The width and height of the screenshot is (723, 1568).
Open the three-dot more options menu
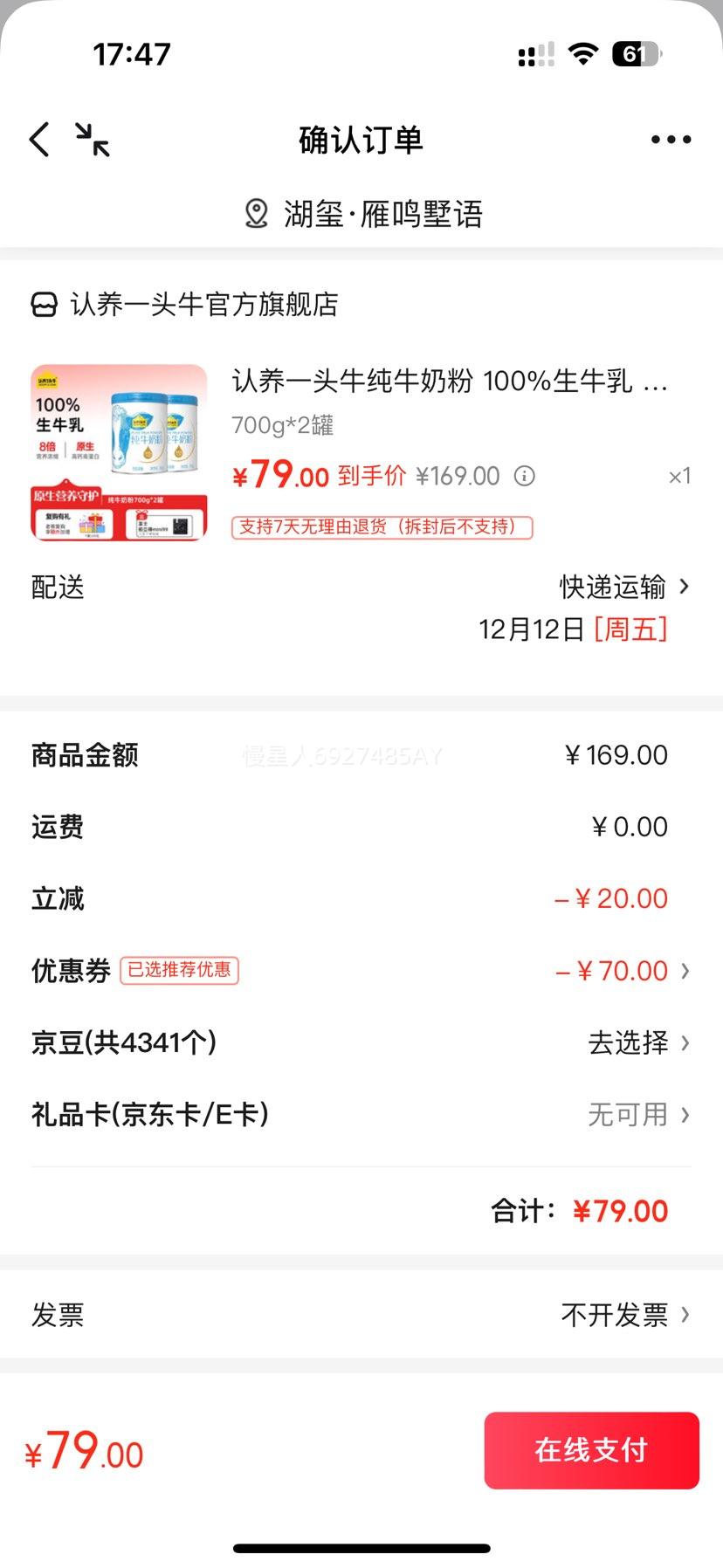tap(669, 139)
